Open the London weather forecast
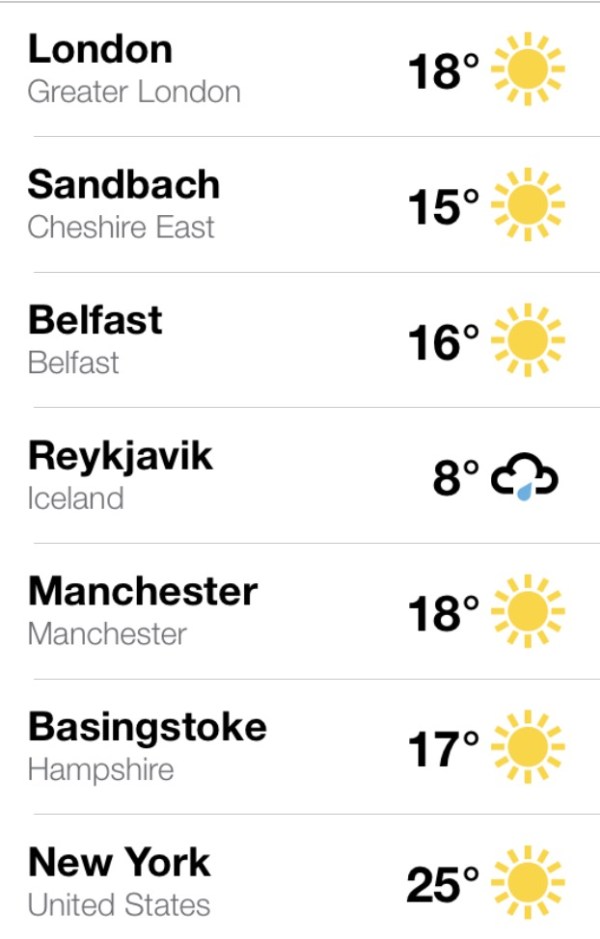 click(x=300, y=69)
